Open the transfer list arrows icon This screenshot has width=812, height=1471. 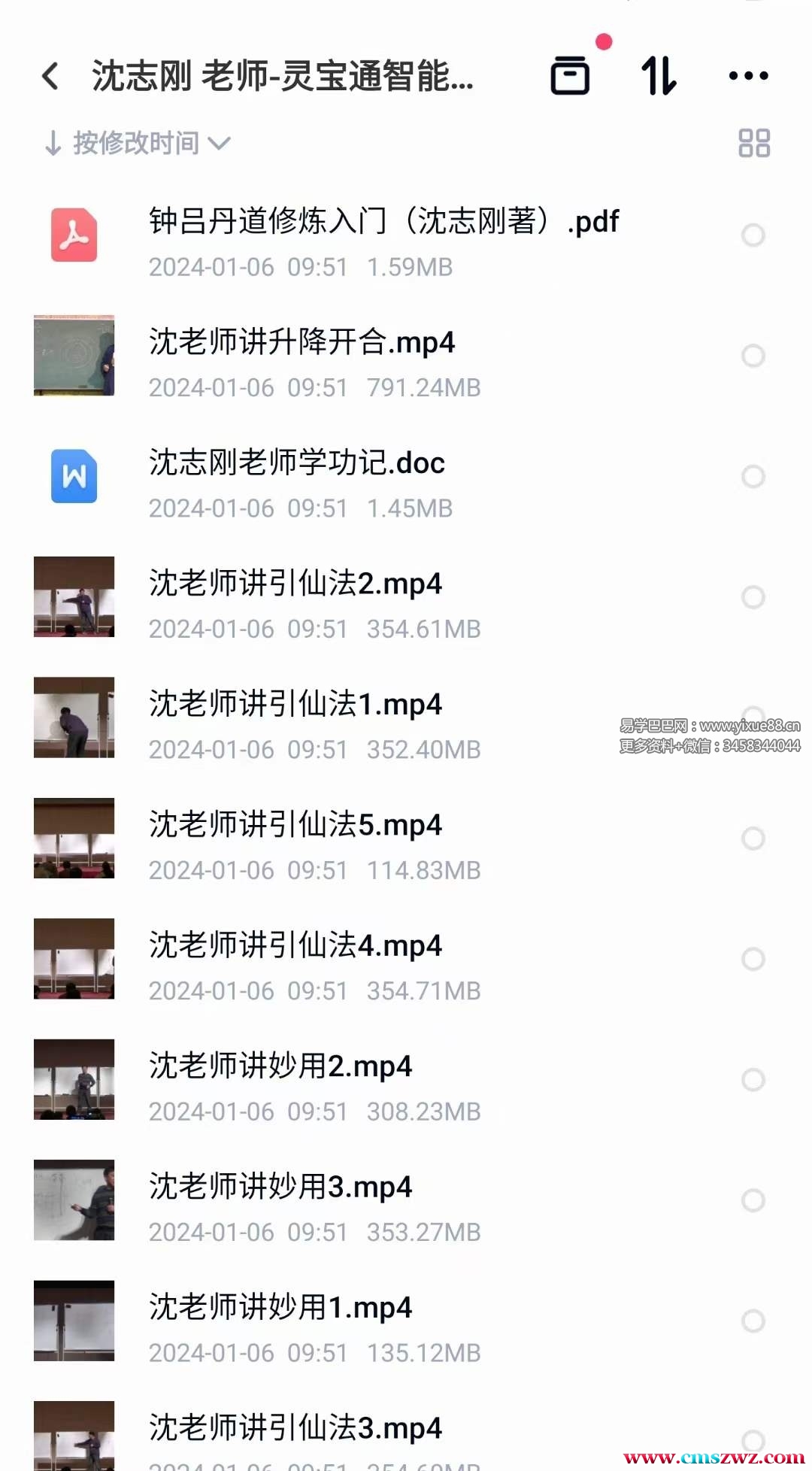[659, 76]
